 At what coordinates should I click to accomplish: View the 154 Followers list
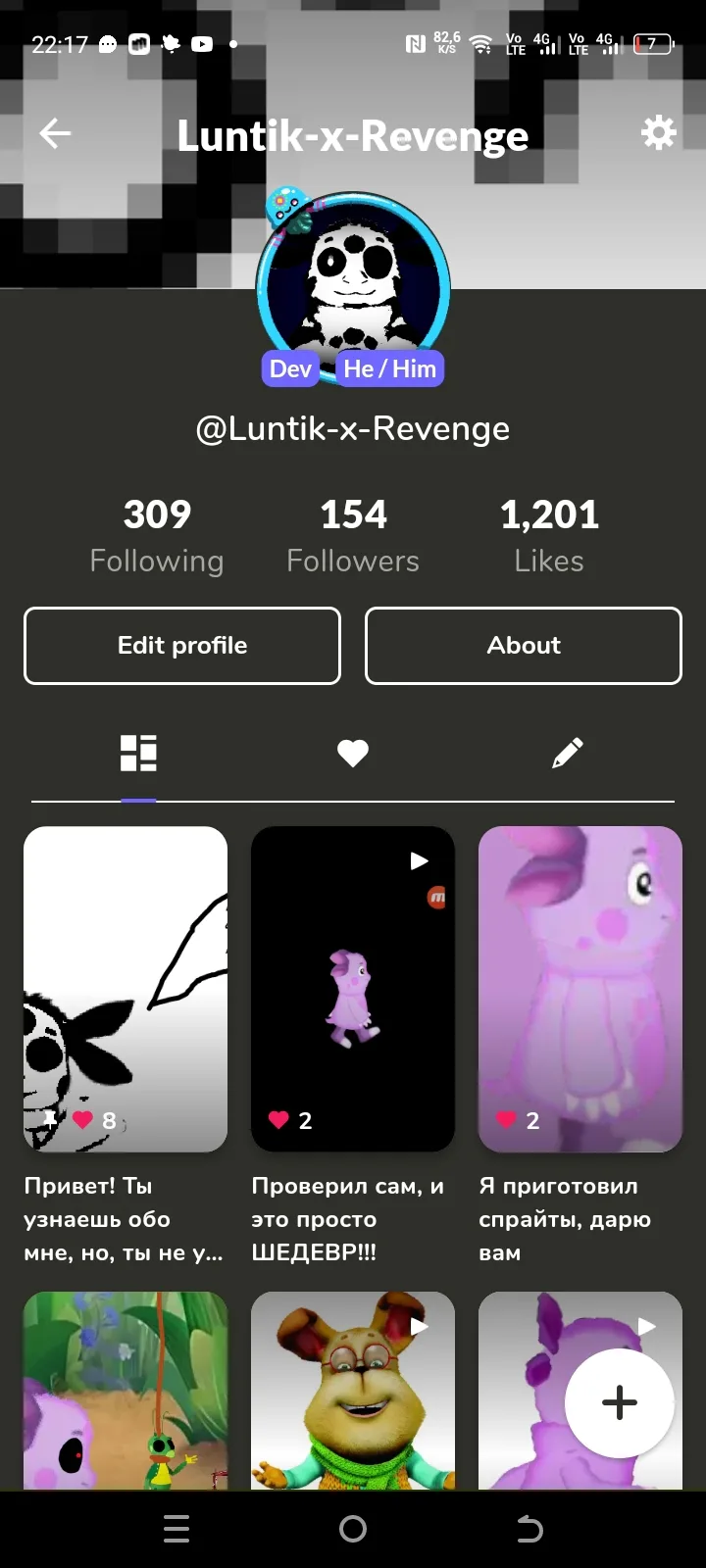click(x=353, y=534)
